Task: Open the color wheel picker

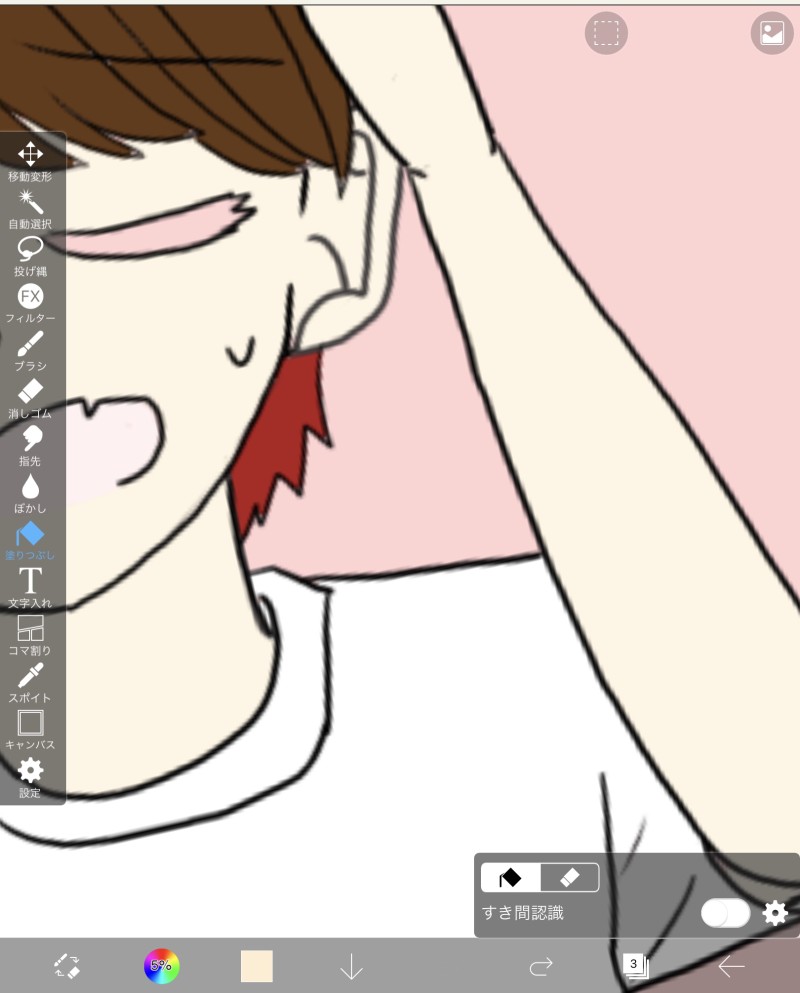Action: coord(161,966)
